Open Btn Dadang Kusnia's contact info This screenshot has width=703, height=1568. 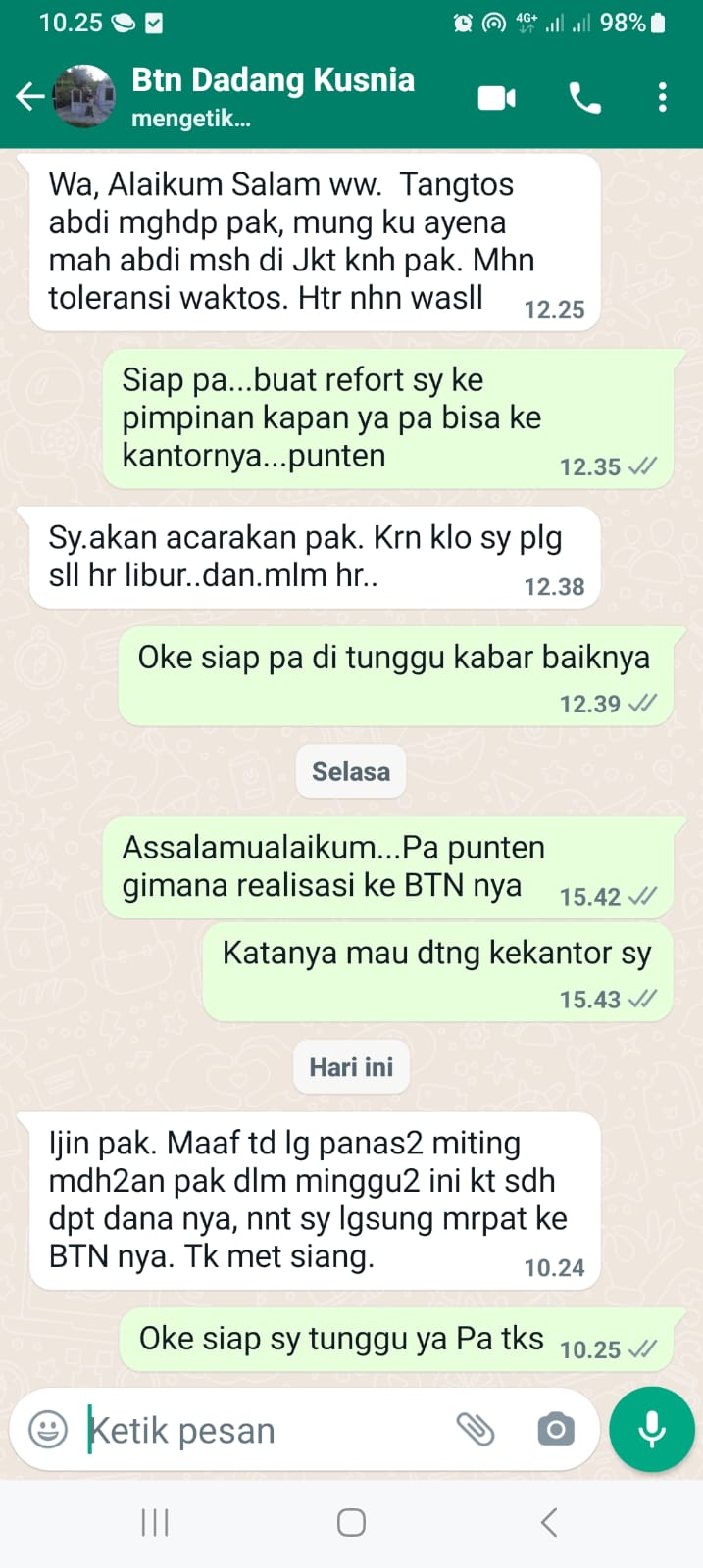(x=273, y=95)
